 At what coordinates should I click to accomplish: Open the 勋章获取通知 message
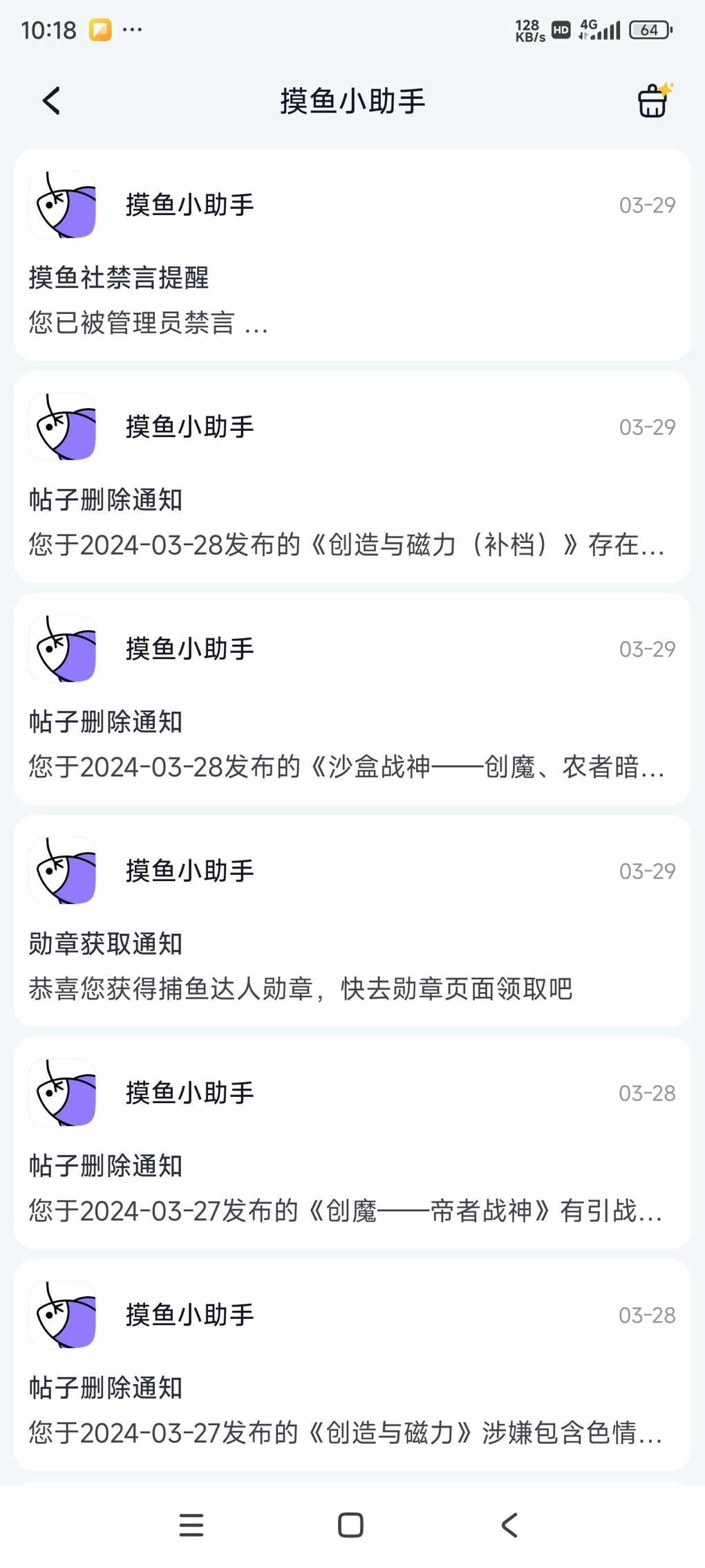352,921
